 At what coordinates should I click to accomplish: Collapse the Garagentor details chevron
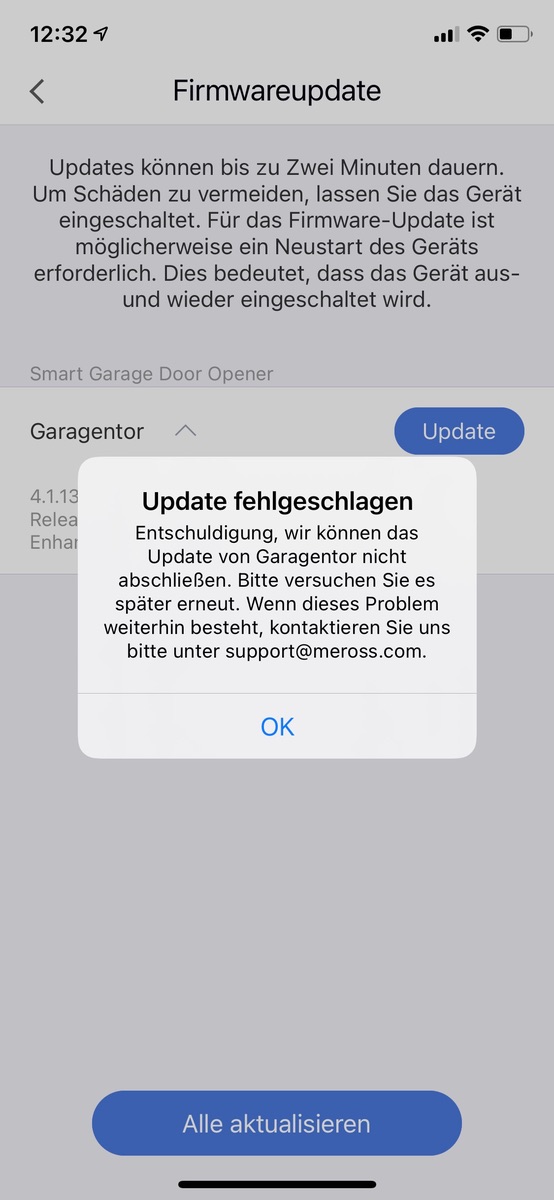[185, 431]
